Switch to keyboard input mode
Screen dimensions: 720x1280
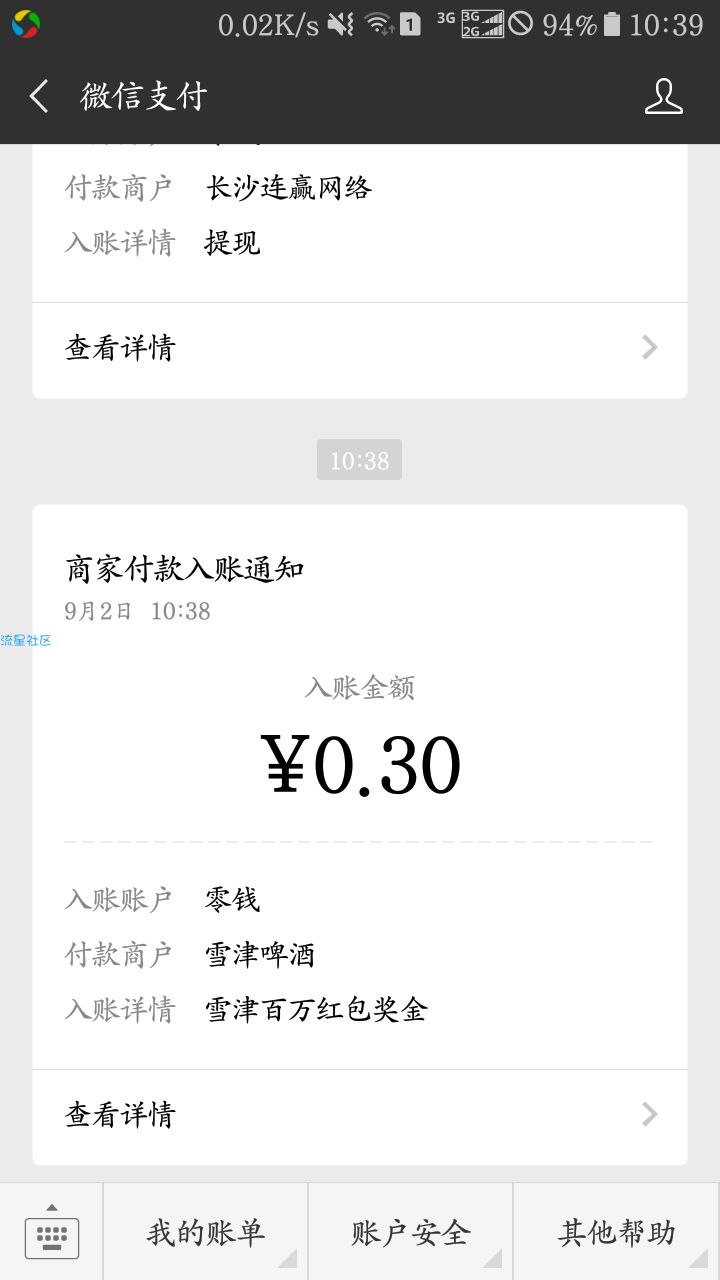pos(51,1232)
